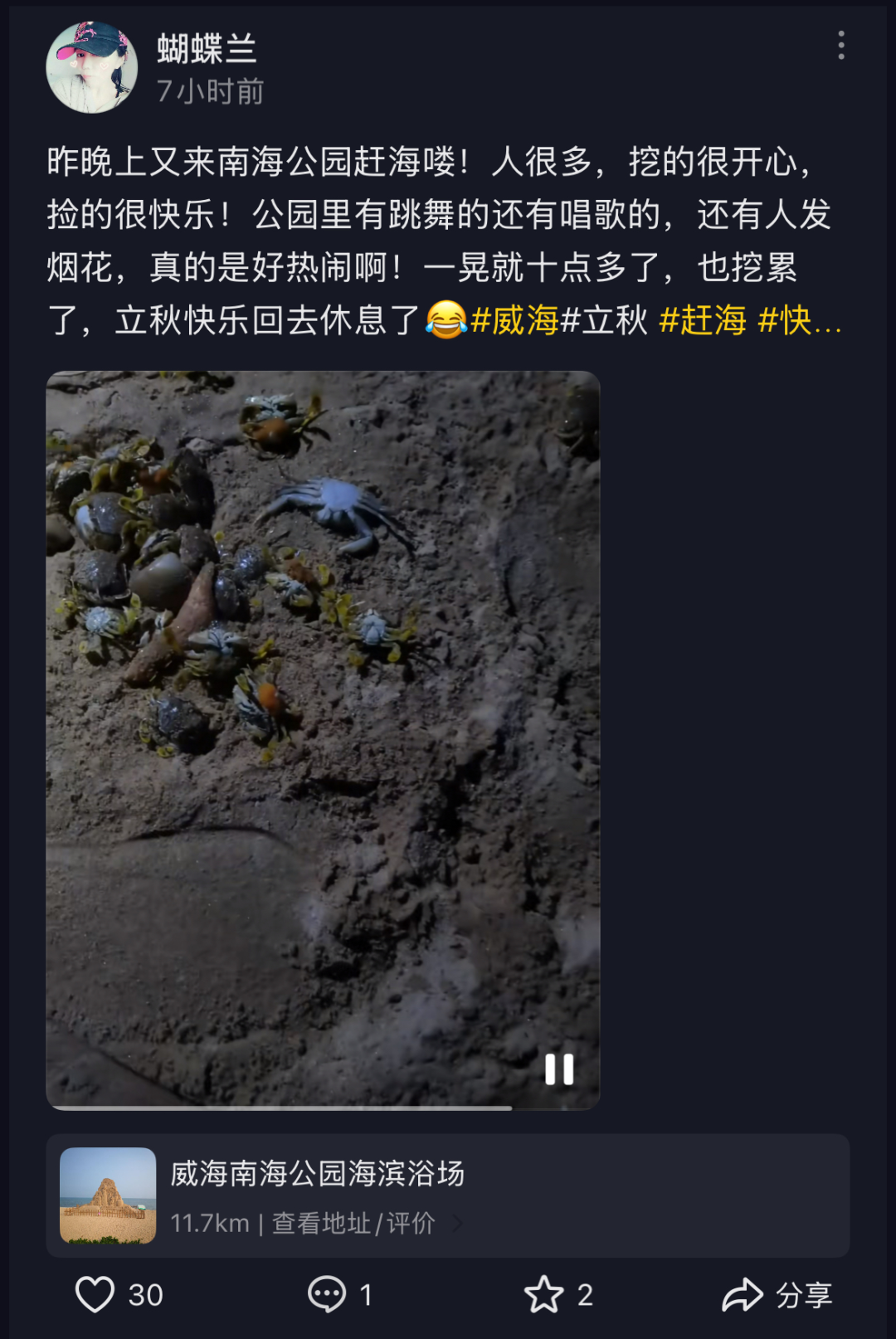Viewport: 896px width, 1339px height.
Task: Open the #立秋 hashtag
Action: (604, 320)
